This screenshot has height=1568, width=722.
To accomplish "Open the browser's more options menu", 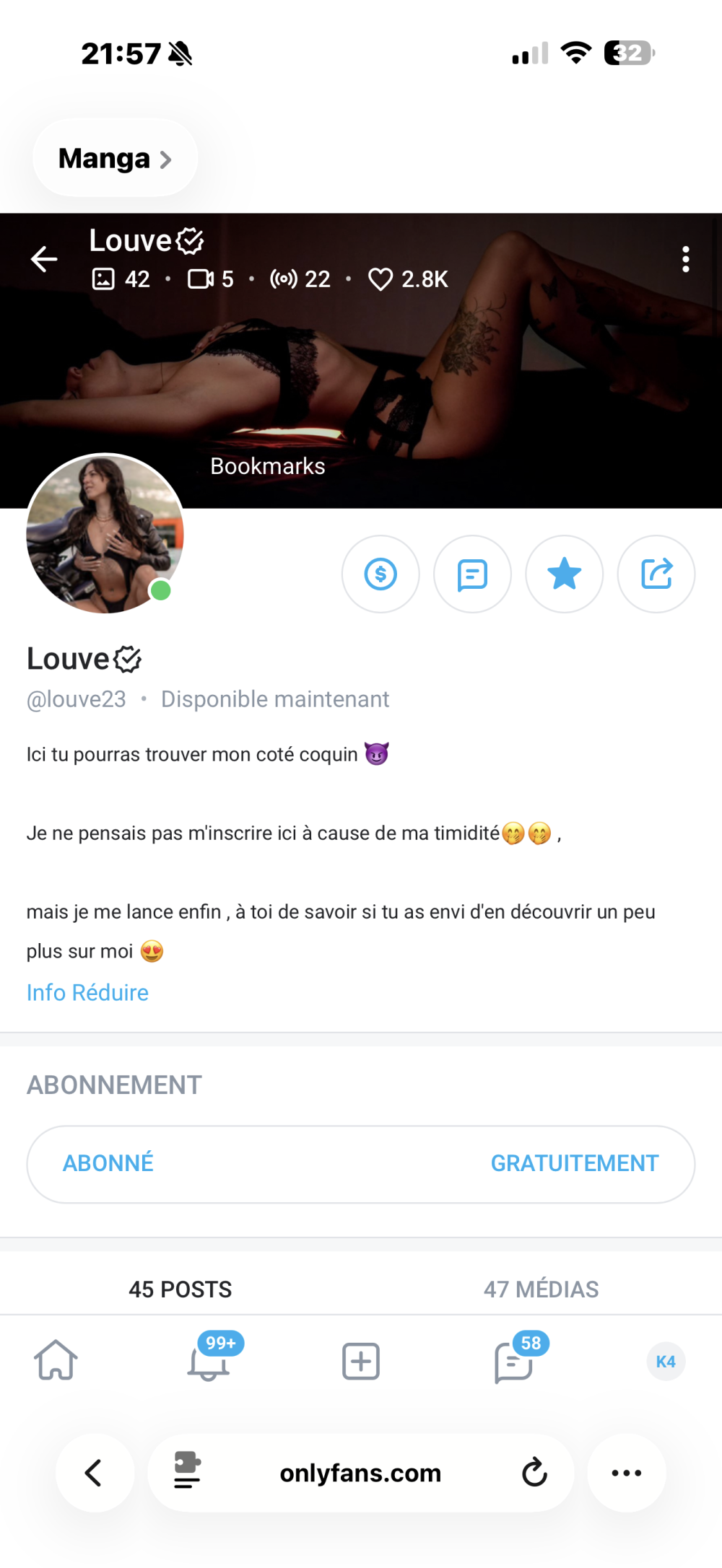I will click(x=626, y=1473).
